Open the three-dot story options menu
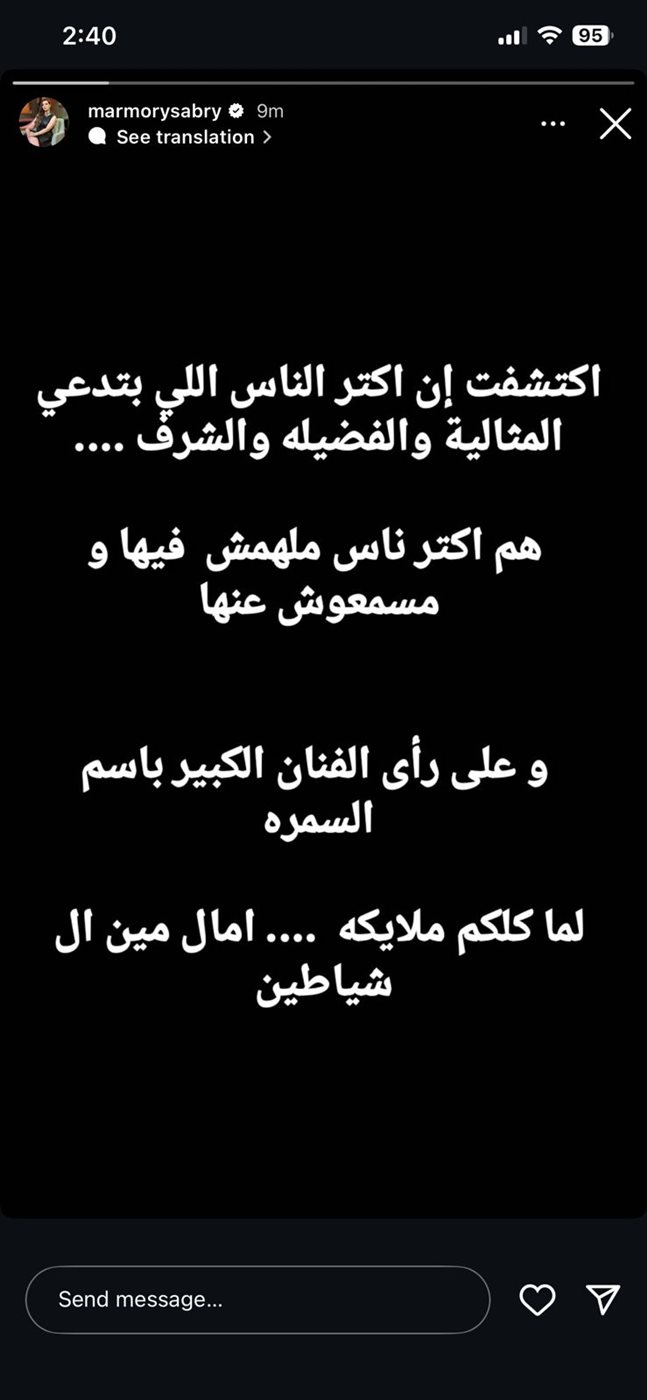This screenshot has width=647, height=1400. click(553, 124)
